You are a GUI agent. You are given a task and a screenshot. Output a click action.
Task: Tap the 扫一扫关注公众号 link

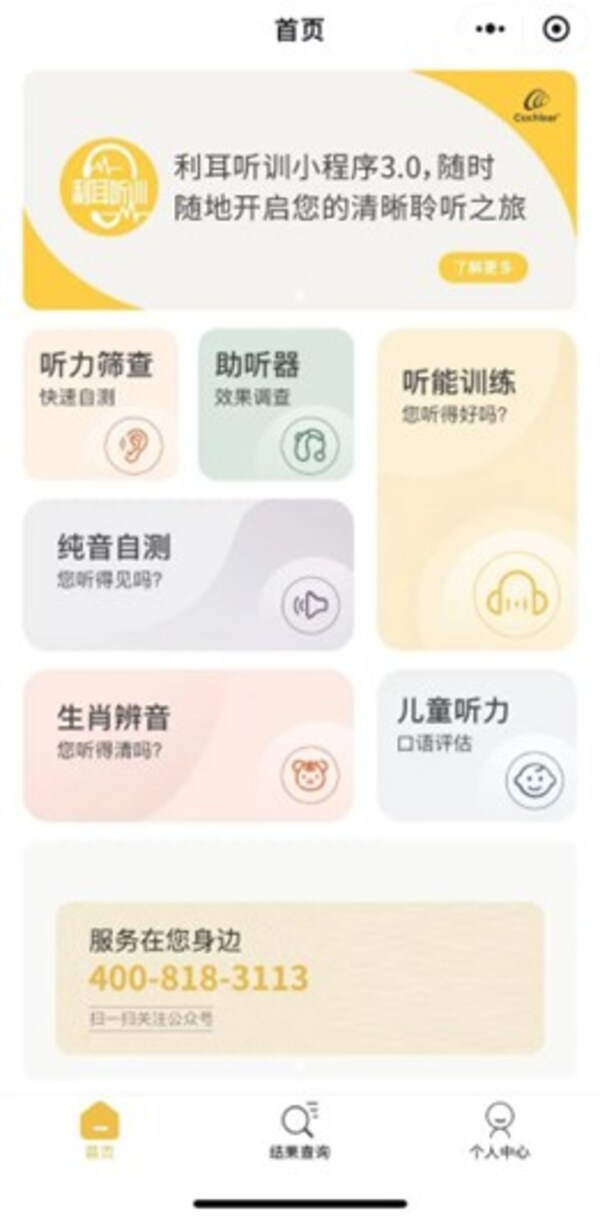point(150,1019)
